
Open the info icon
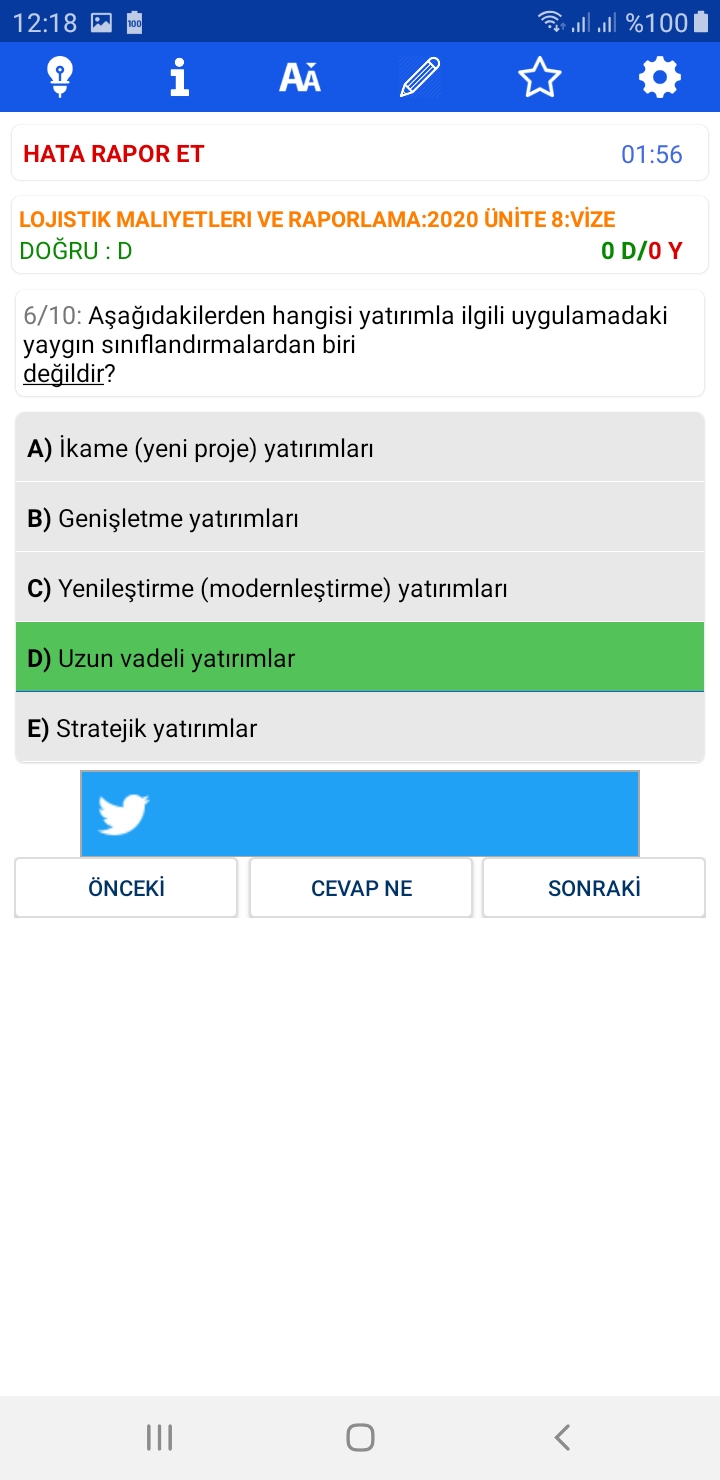[x=180, y=77]
